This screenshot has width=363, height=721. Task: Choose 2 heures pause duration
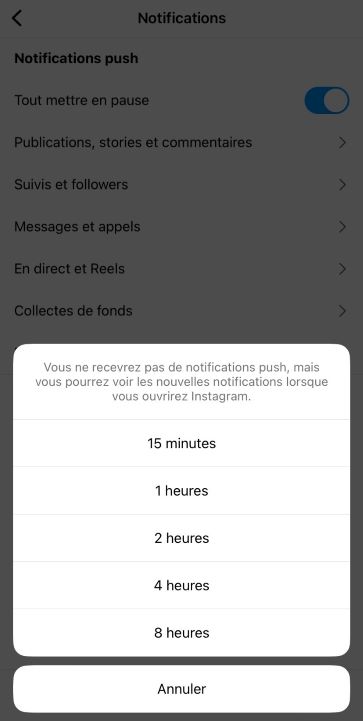coord(181,538)
